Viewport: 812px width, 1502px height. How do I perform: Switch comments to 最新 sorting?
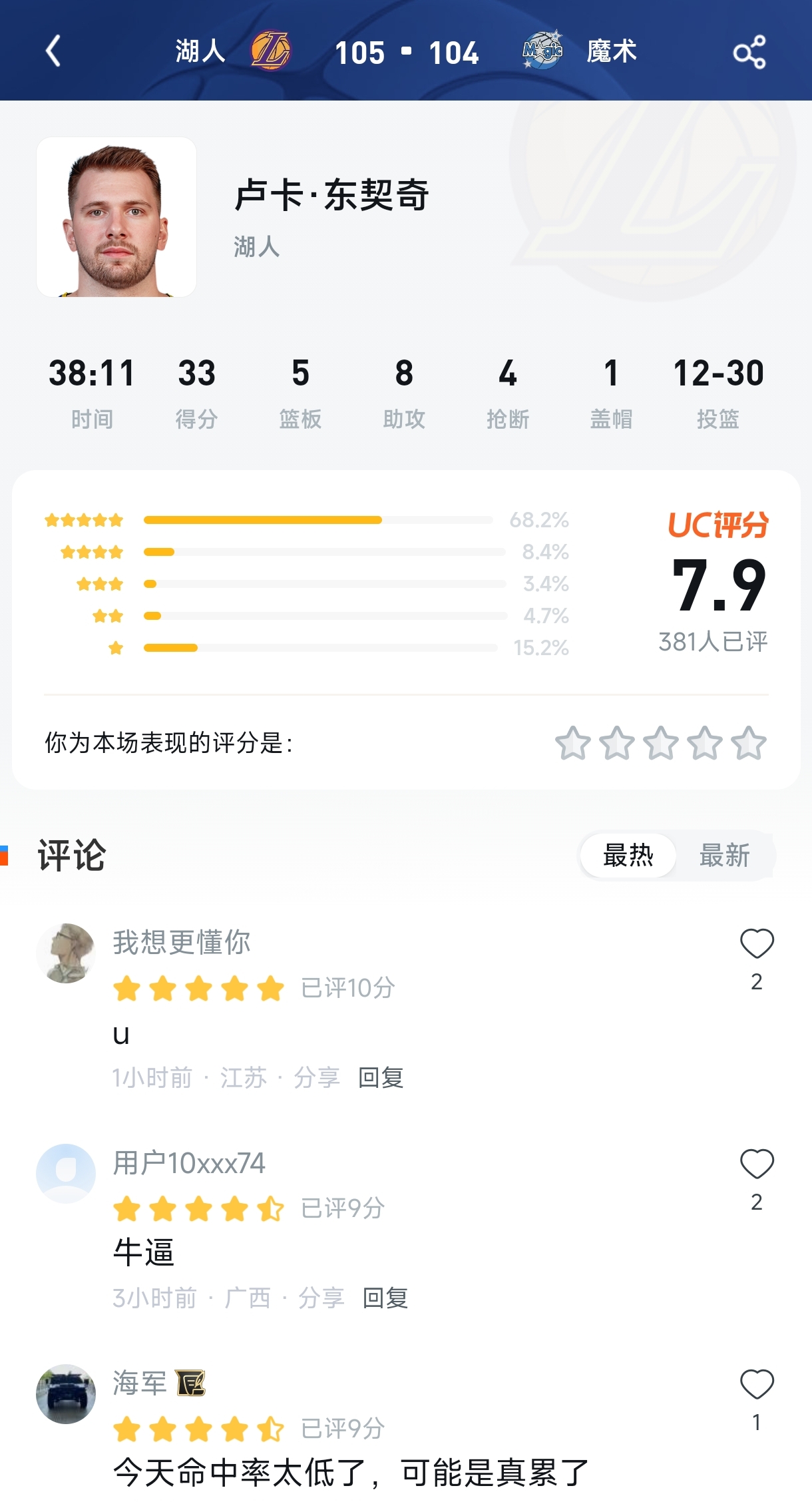[x=725, y=856]
